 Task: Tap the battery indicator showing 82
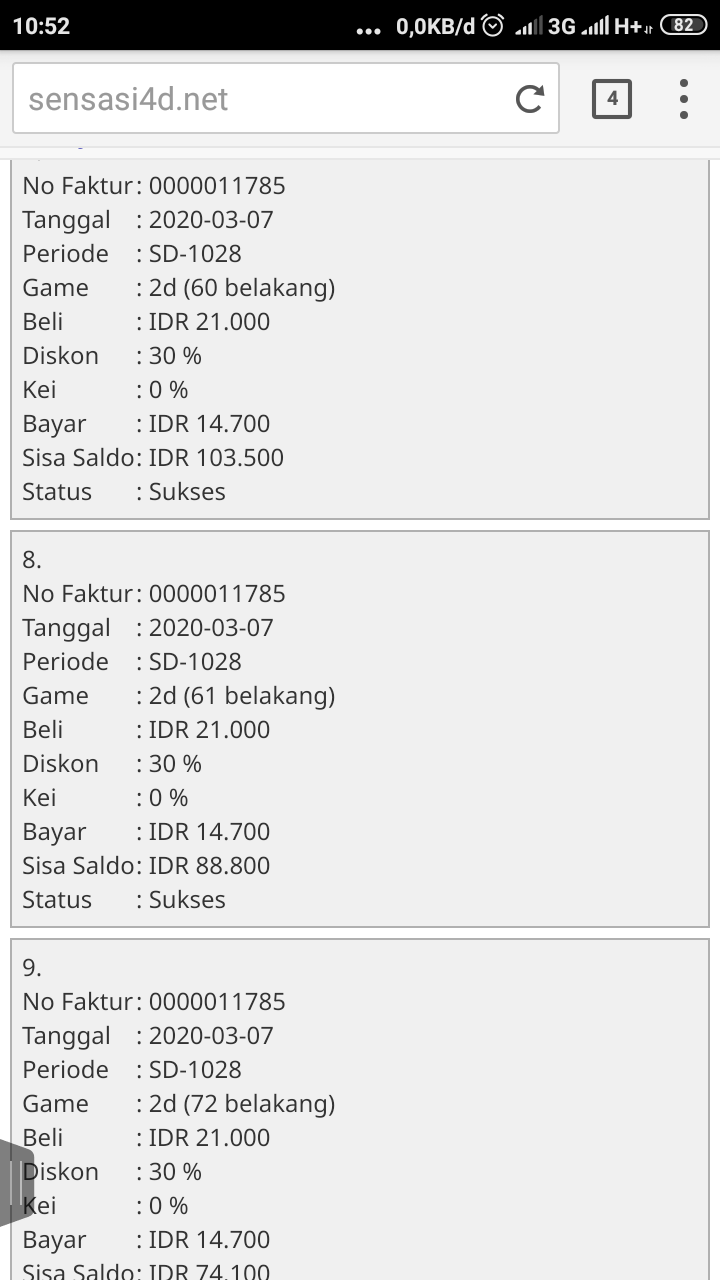coord(684,26)
